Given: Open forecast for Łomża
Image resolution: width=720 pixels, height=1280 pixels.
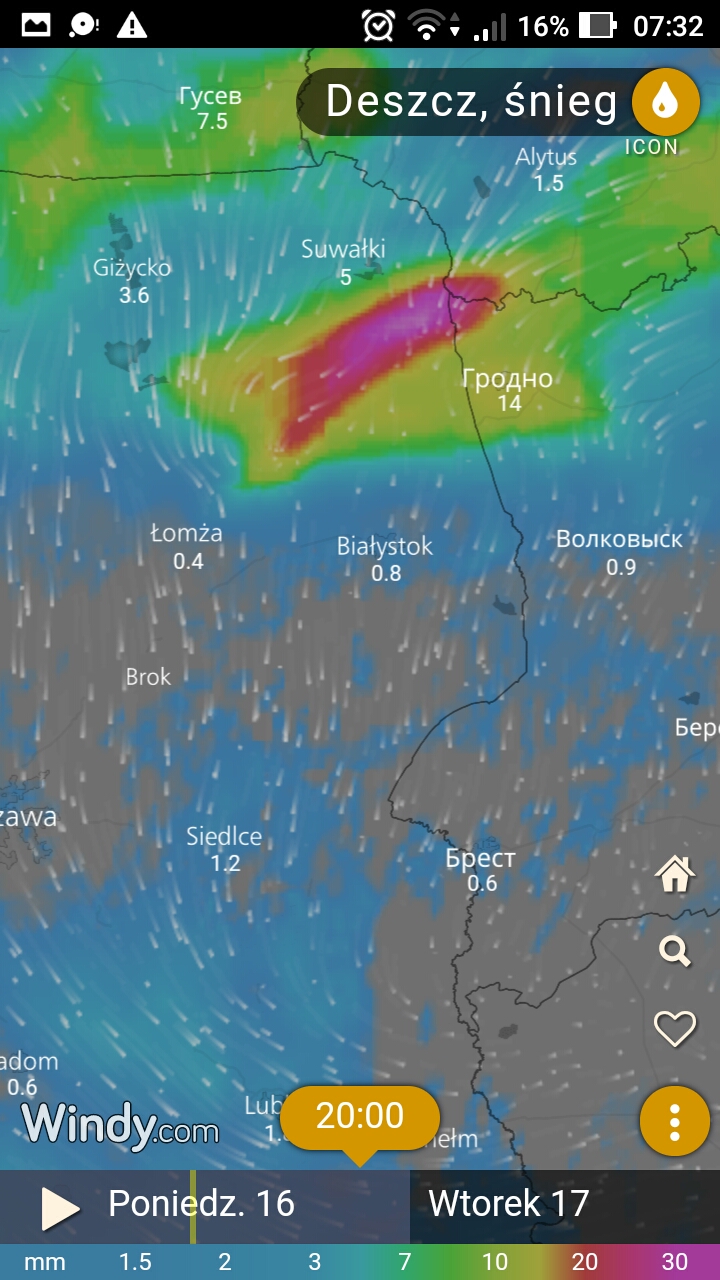Looking at the screenshot, I should pos(187,545).
